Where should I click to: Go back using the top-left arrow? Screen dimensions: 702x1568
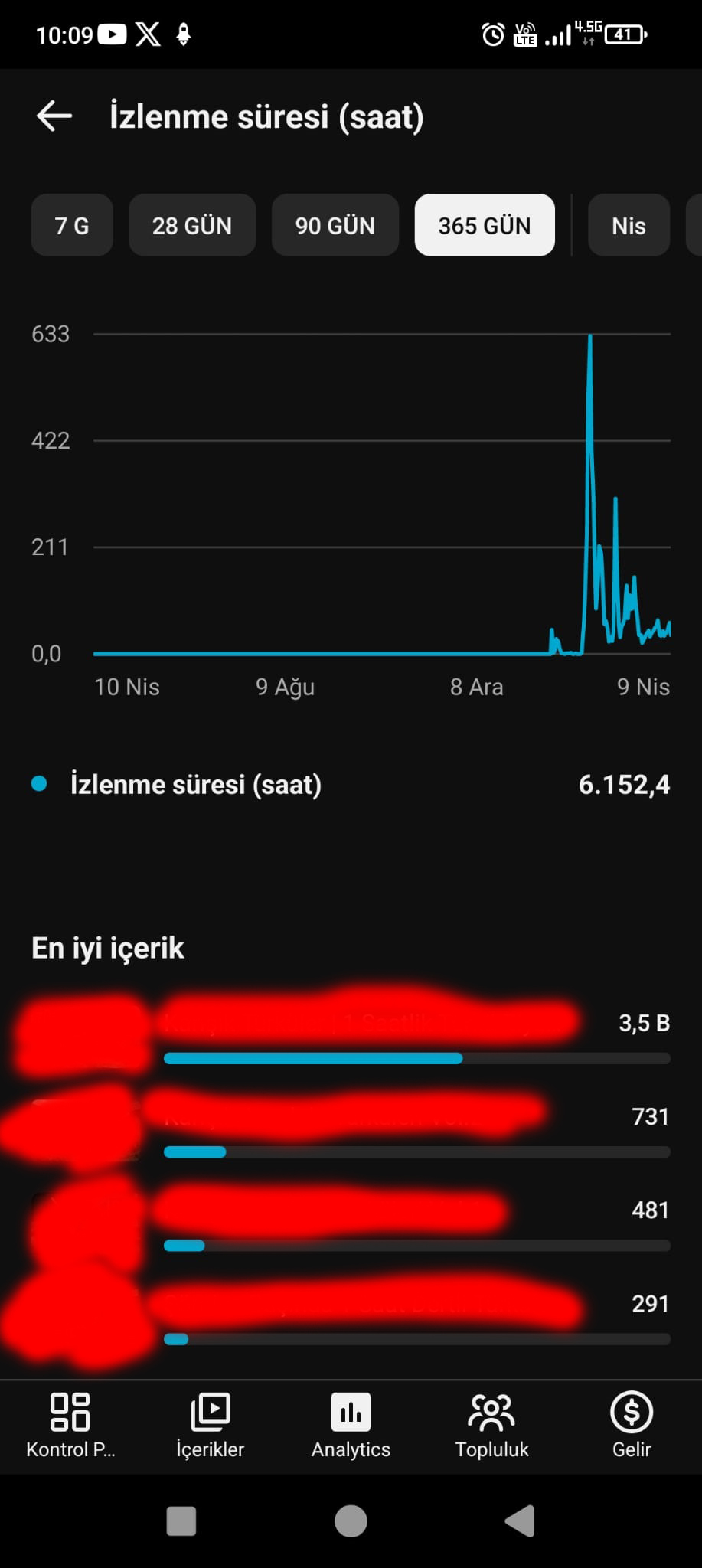tap(54, 116)
